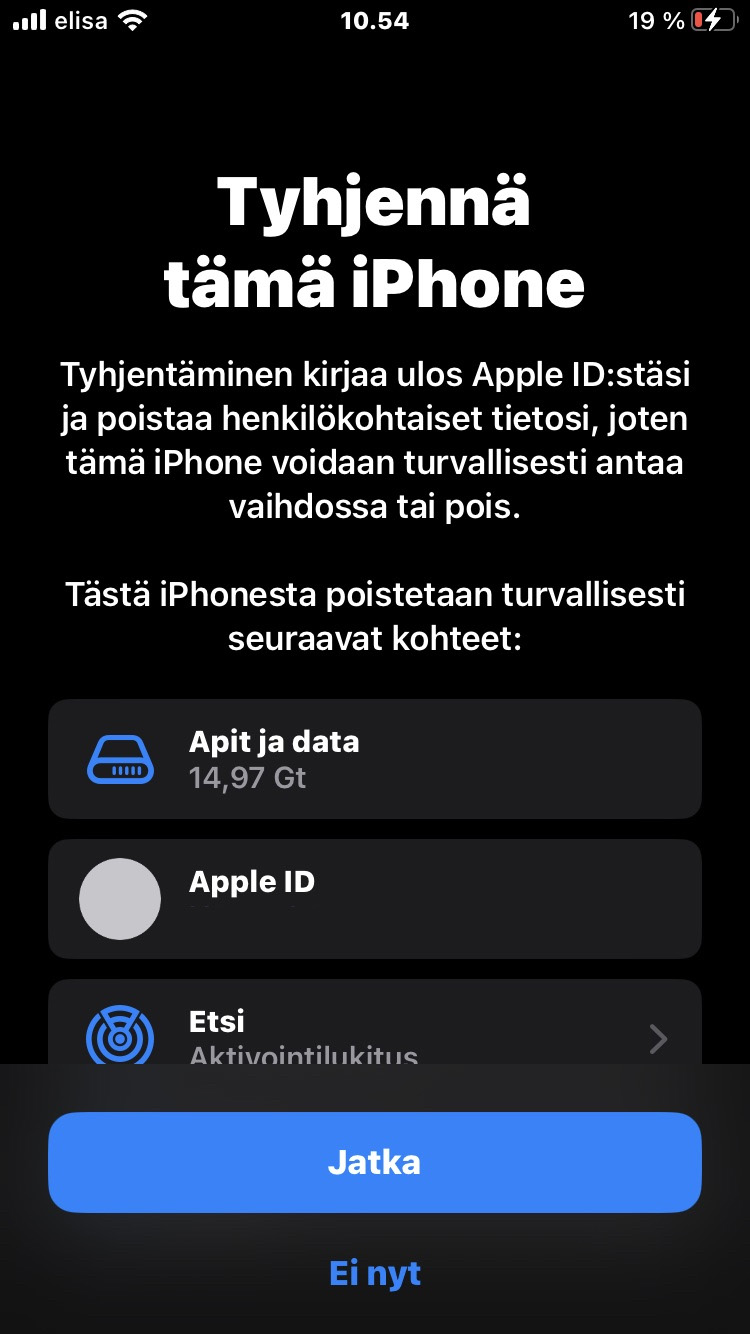Choose Ei nyt to cancel erasing
Screen dimensions: 750x1334
[375, 1273]
